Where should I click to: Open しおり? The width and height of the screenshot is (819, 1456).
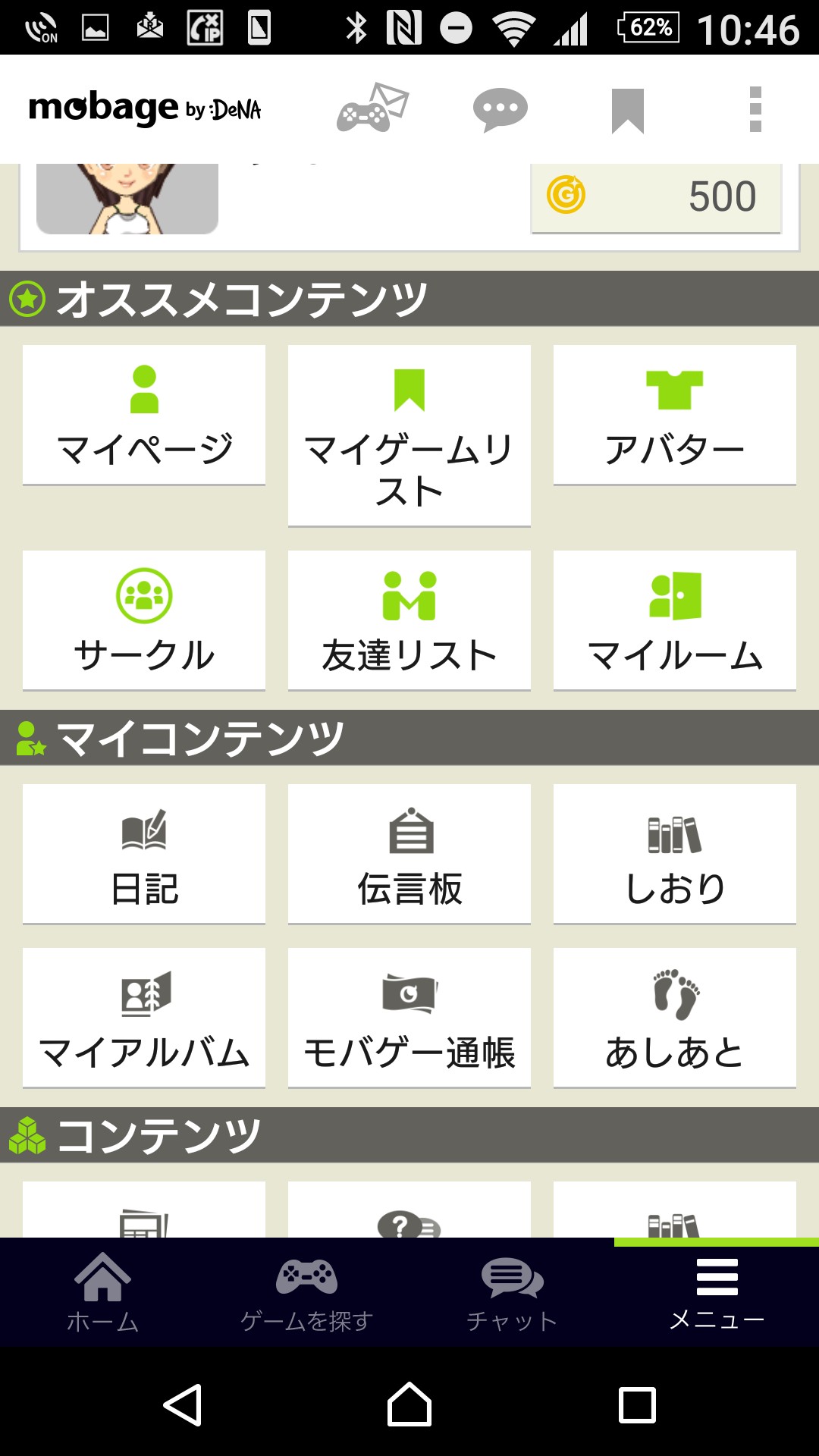pos(675,854)
